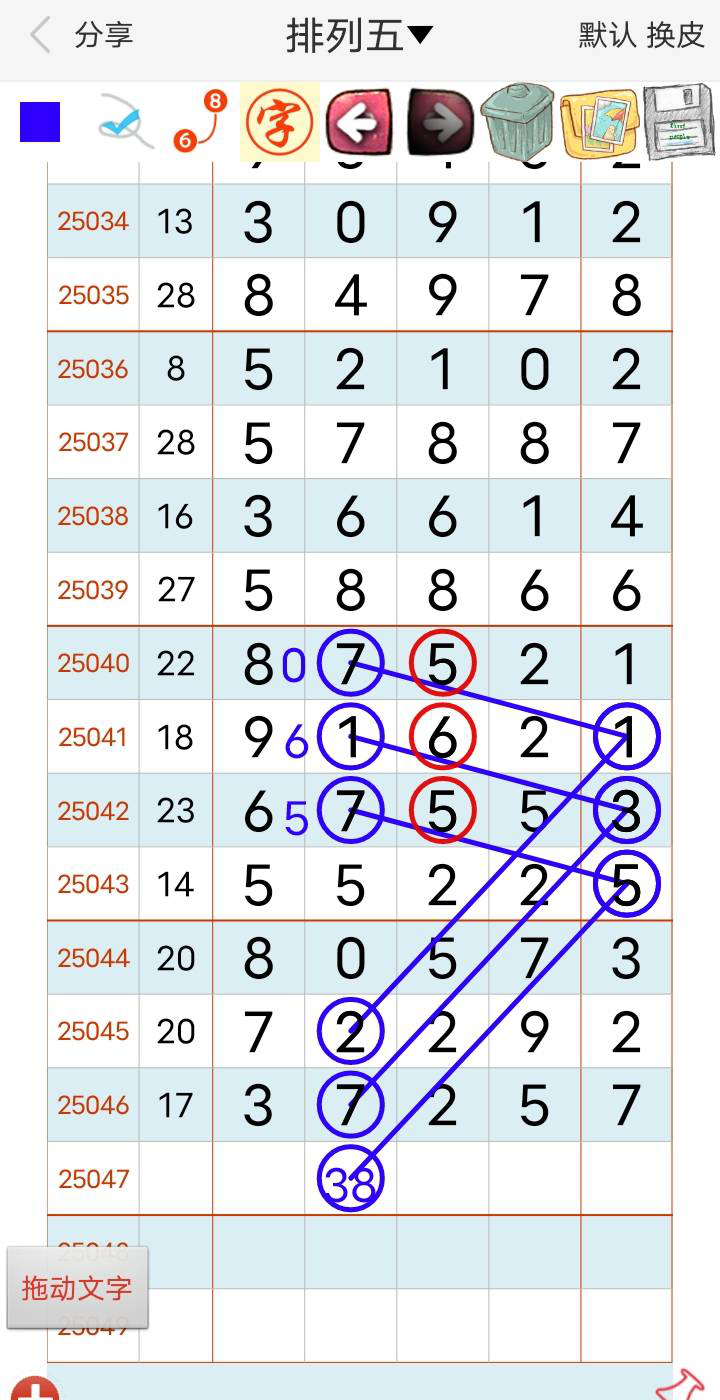This screenshot has width=720, height=1400.
Task: Select the 默认 default option
Action: 607,36
